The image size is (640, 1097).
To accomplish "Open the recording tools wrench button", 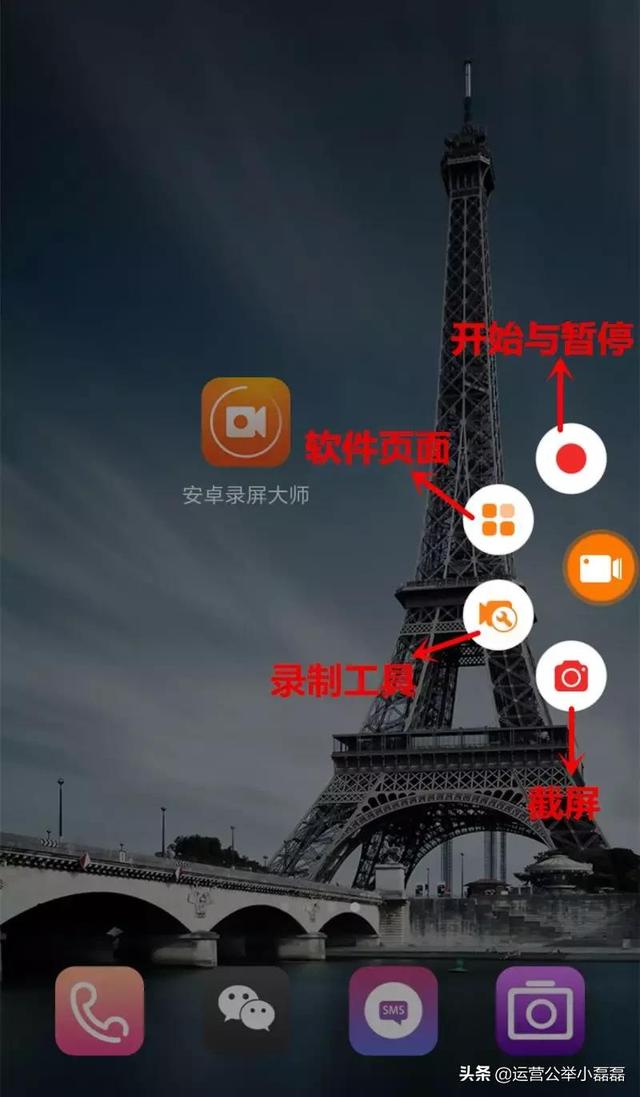I will (x=497, y=616).
